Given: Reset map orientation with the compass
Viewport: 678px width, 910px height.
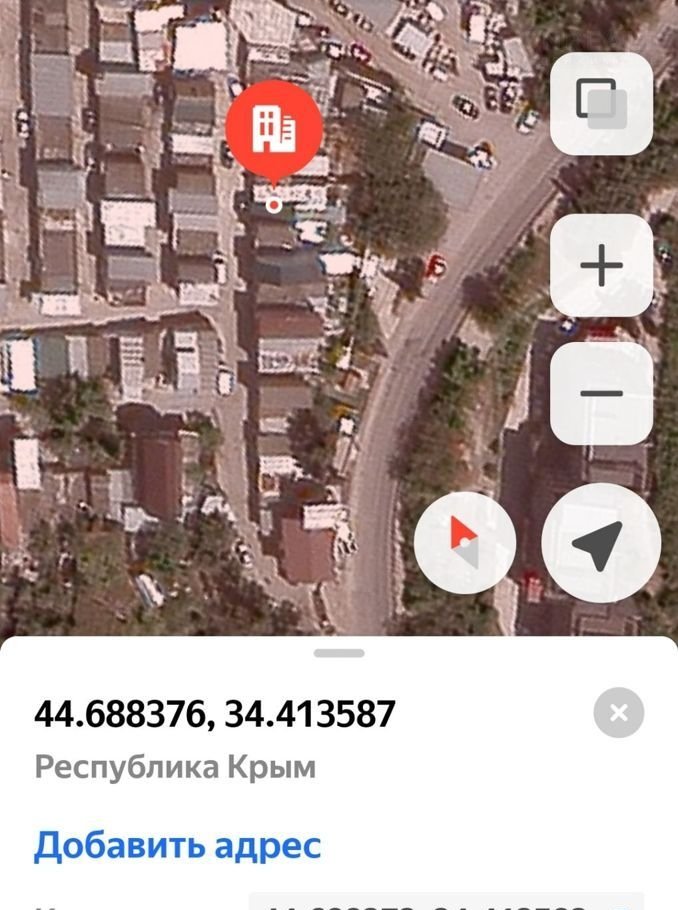Looking at the screenshot, I should (465, 542).
